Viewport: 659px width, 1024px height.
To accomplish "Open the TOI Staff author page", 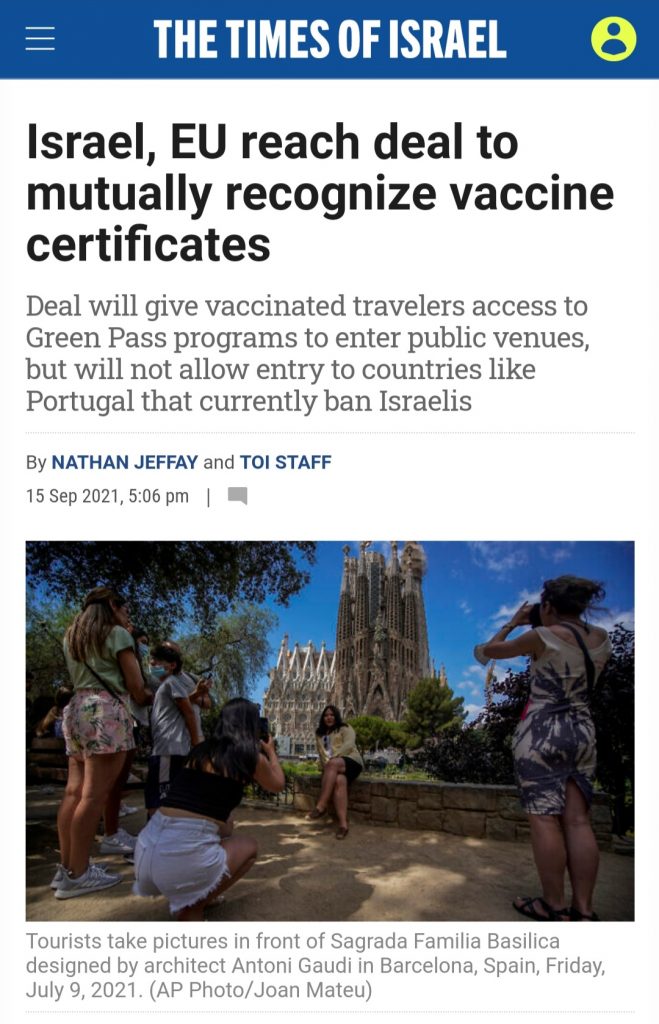I will 285,462.
